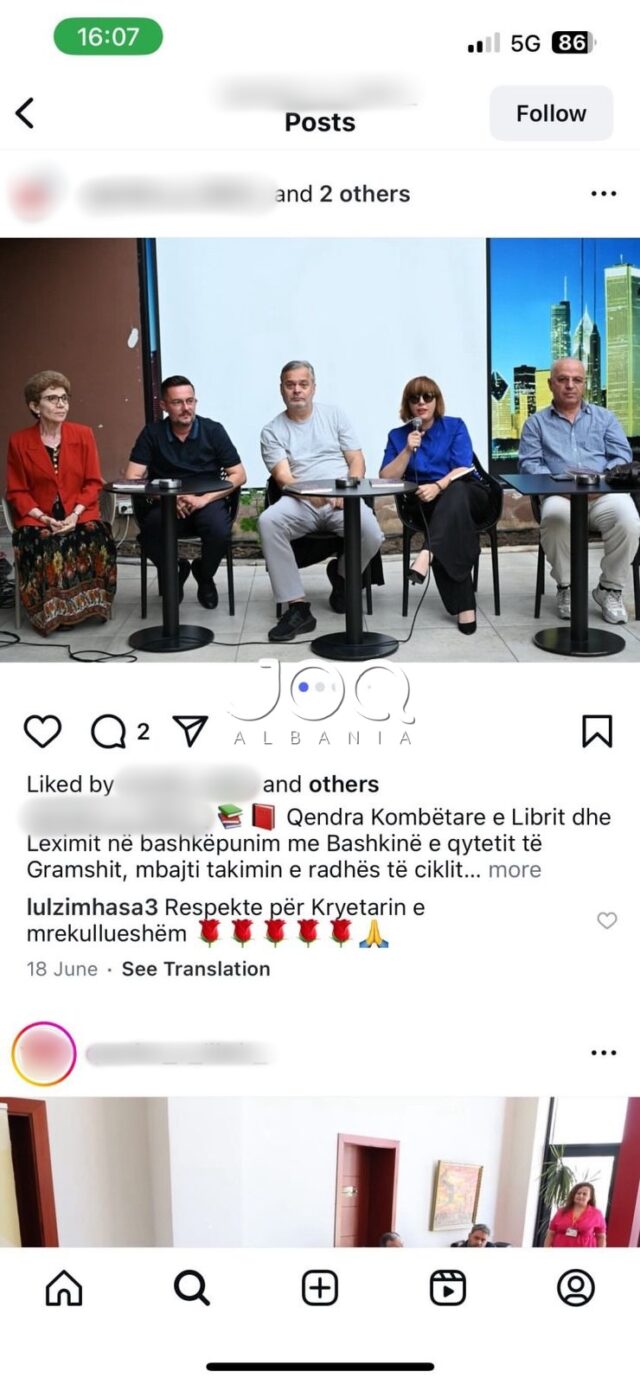Like the comment by lulzimhasa3
Image resolution: width=640 pixels, height=1384 pixels.
606,920
